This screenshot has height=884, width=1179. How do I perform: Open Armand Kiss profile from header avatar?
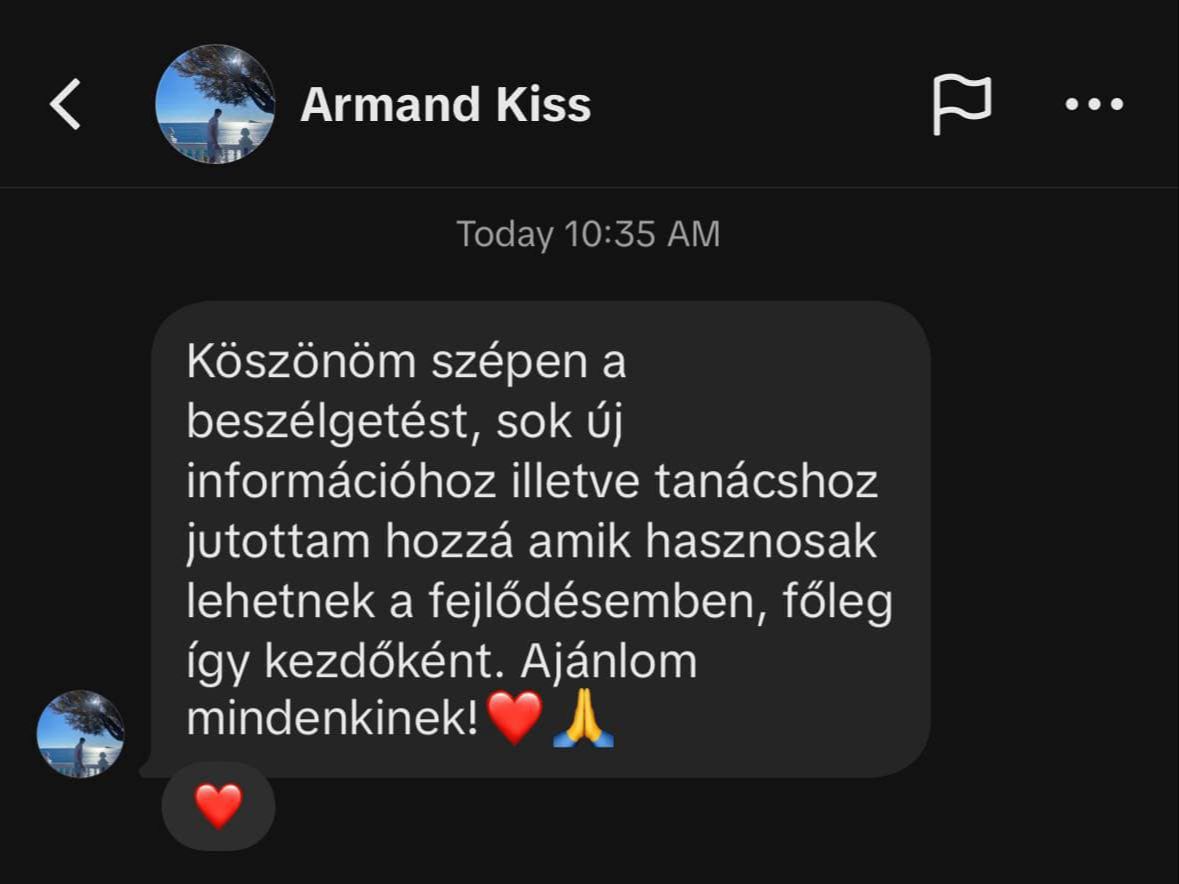click(215, 104)
